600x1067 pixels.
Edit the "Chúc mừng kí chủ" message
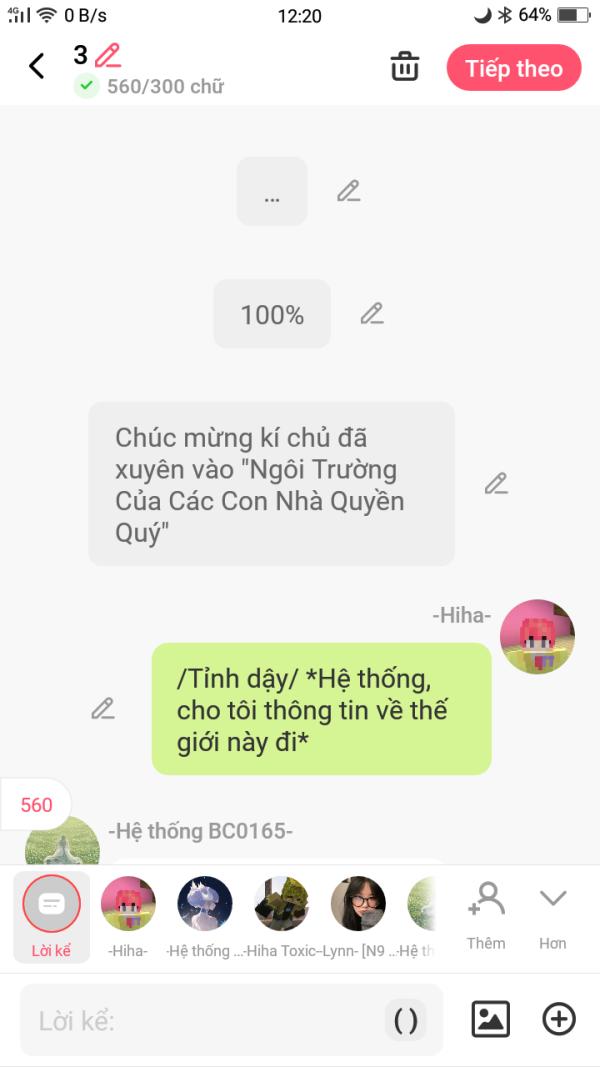tap(497, 484)
